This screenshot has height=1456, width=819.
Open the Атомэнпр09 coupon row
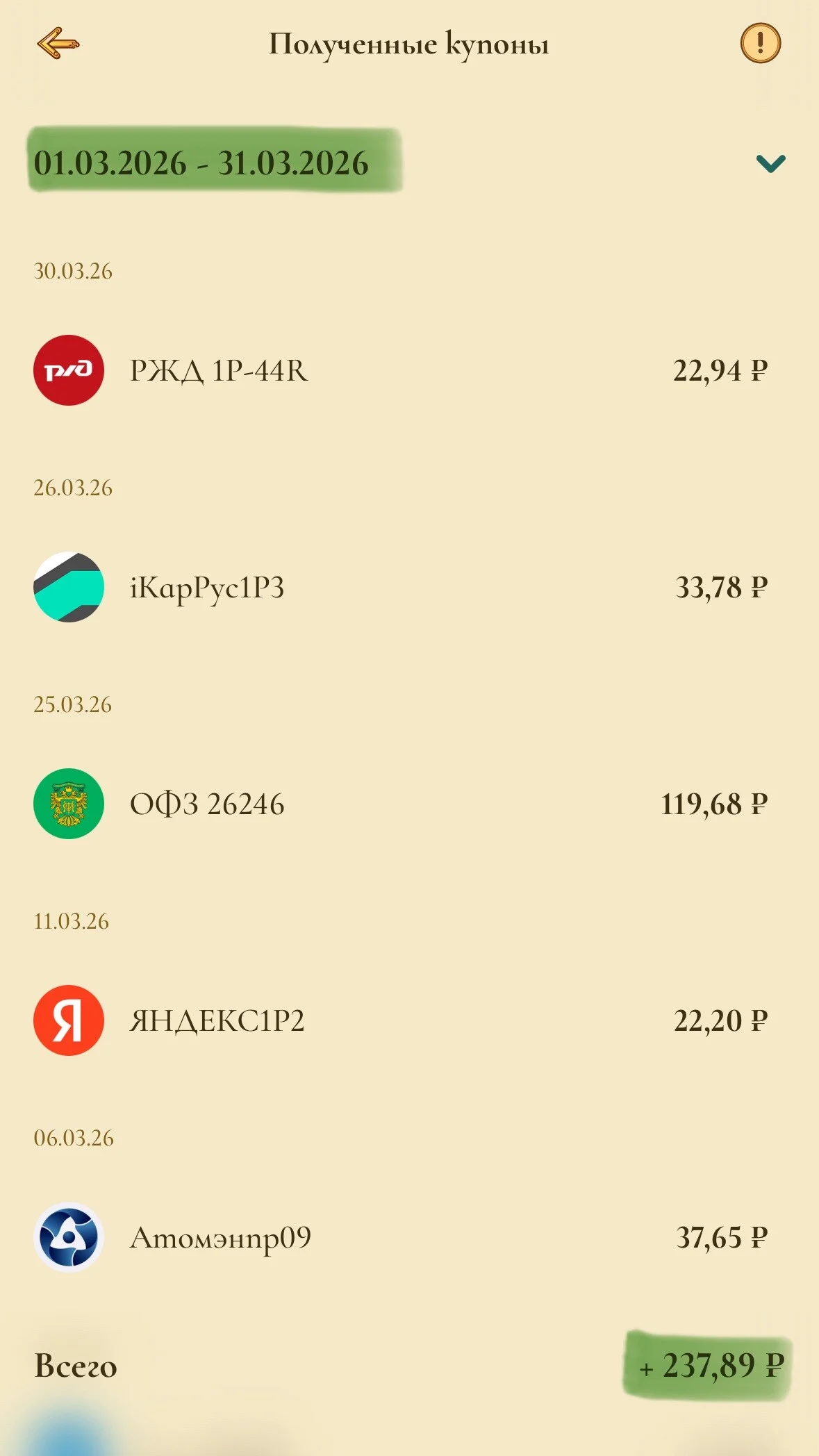click(x=409, y=1237)
